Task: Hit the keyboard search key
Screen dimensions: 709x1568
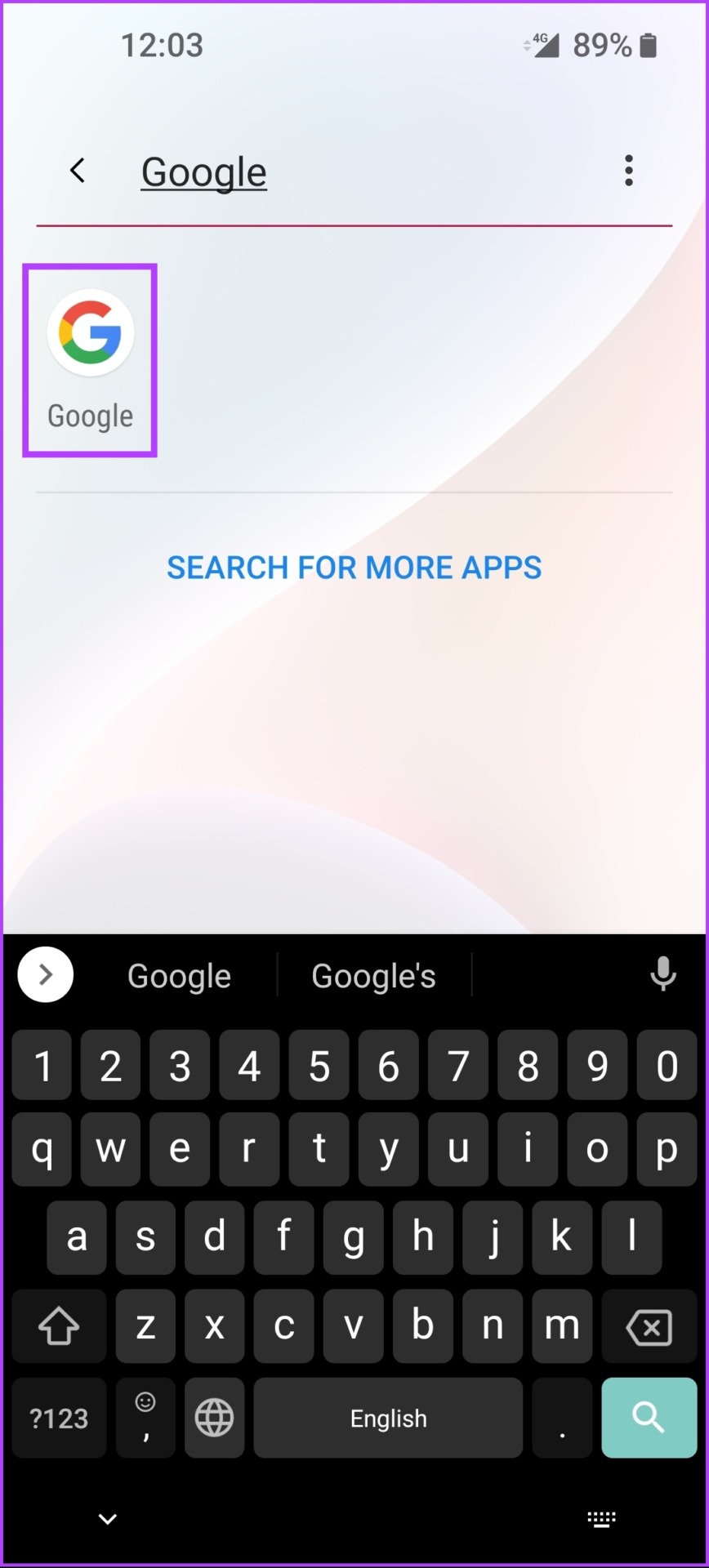Action: click(x=649, y=1418)
